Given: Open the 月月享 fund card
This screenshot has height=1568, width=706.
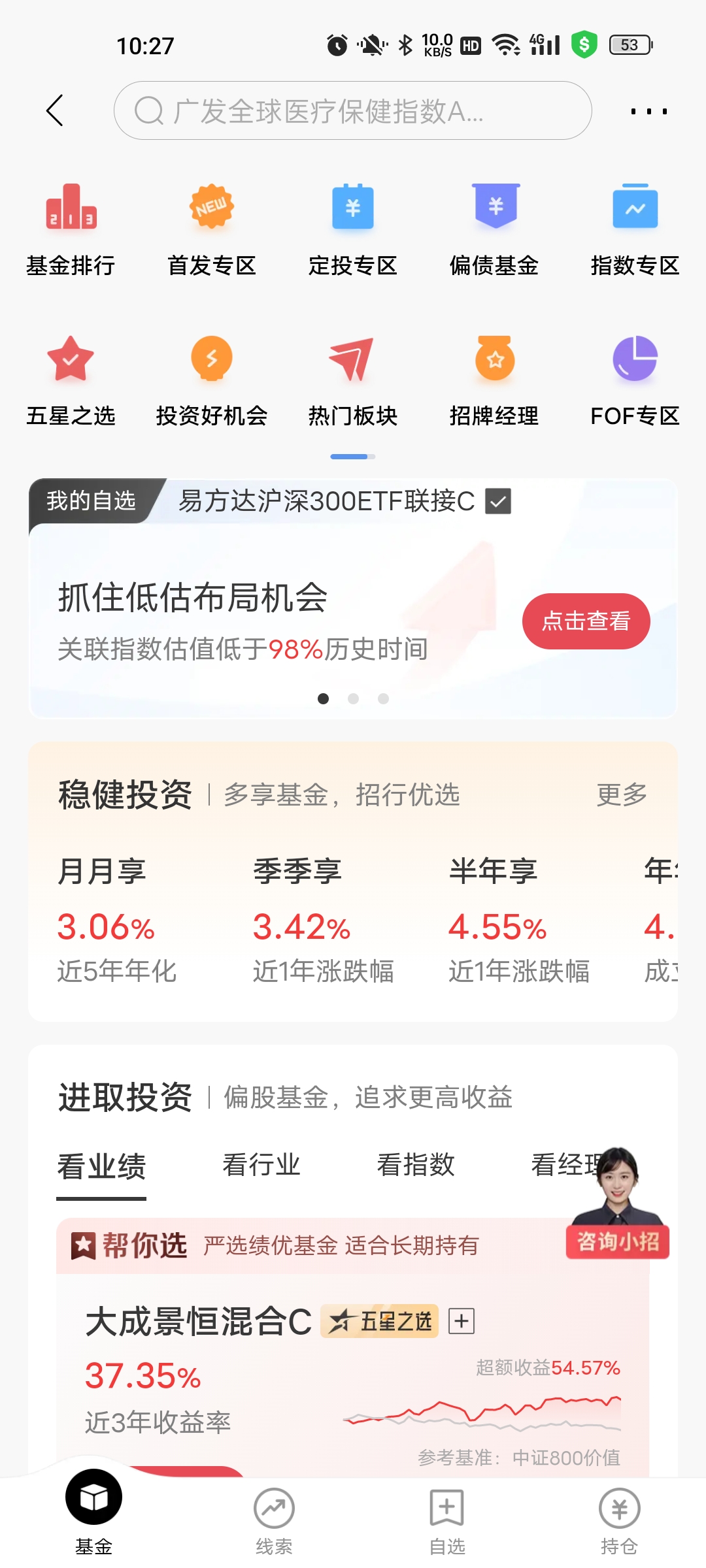Looking at the screenshot, I should click(x=118, y=918).
